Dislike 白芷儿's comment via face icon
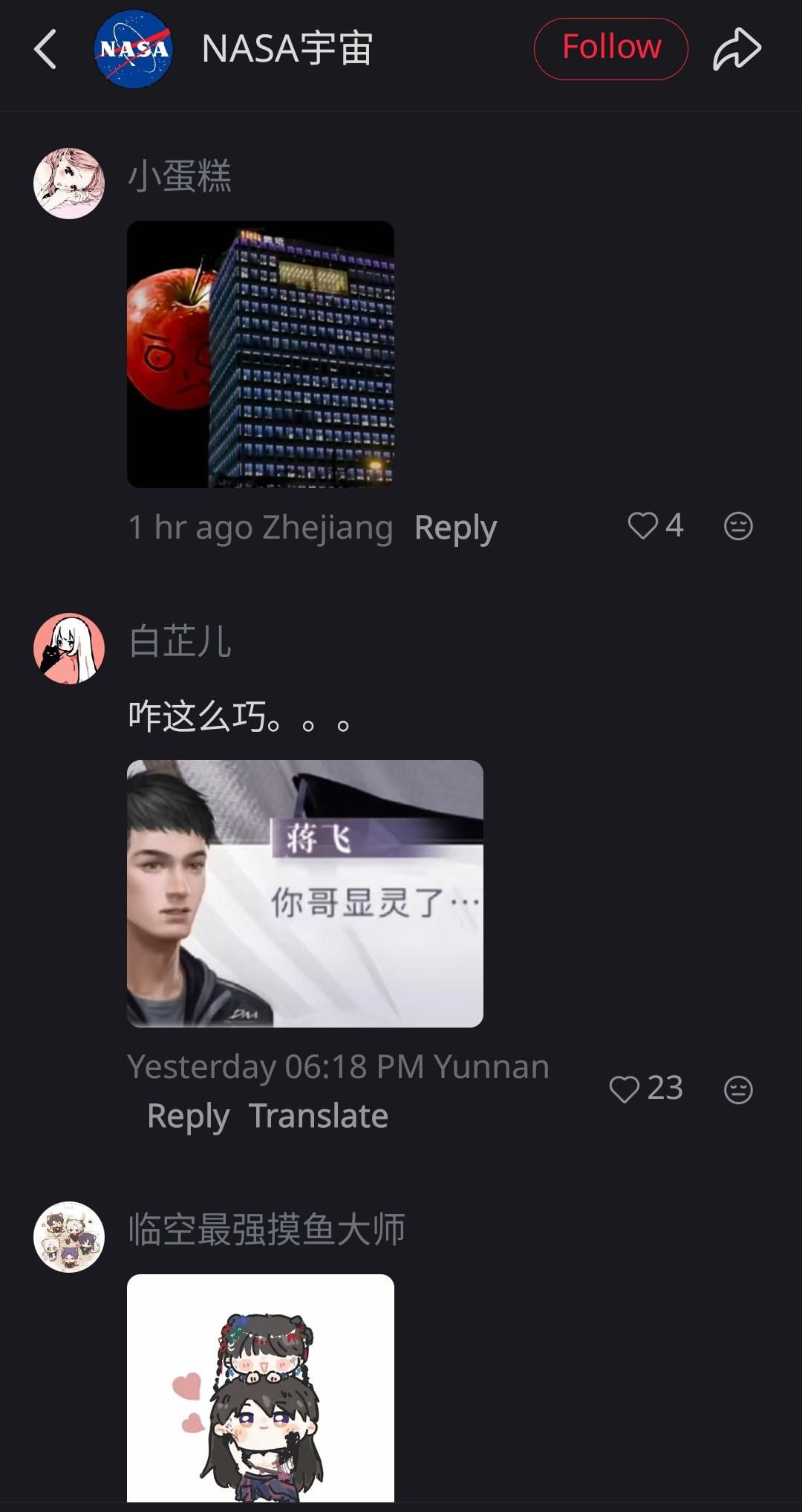The width and height of the screenshot is (802, 1512). (x=738, y=1089)
